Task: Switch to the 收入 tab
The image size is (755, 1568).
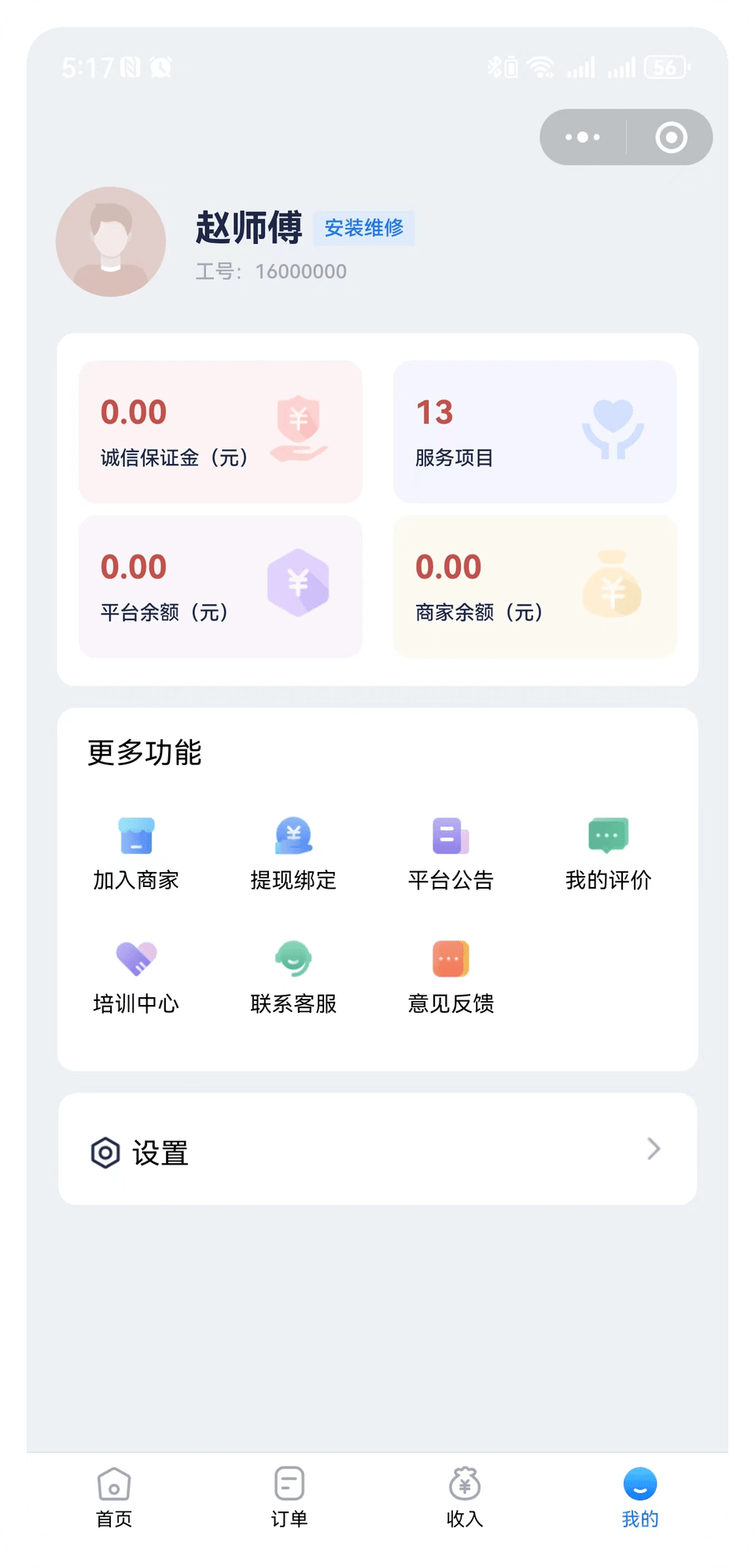Action: click(465, 1496)
